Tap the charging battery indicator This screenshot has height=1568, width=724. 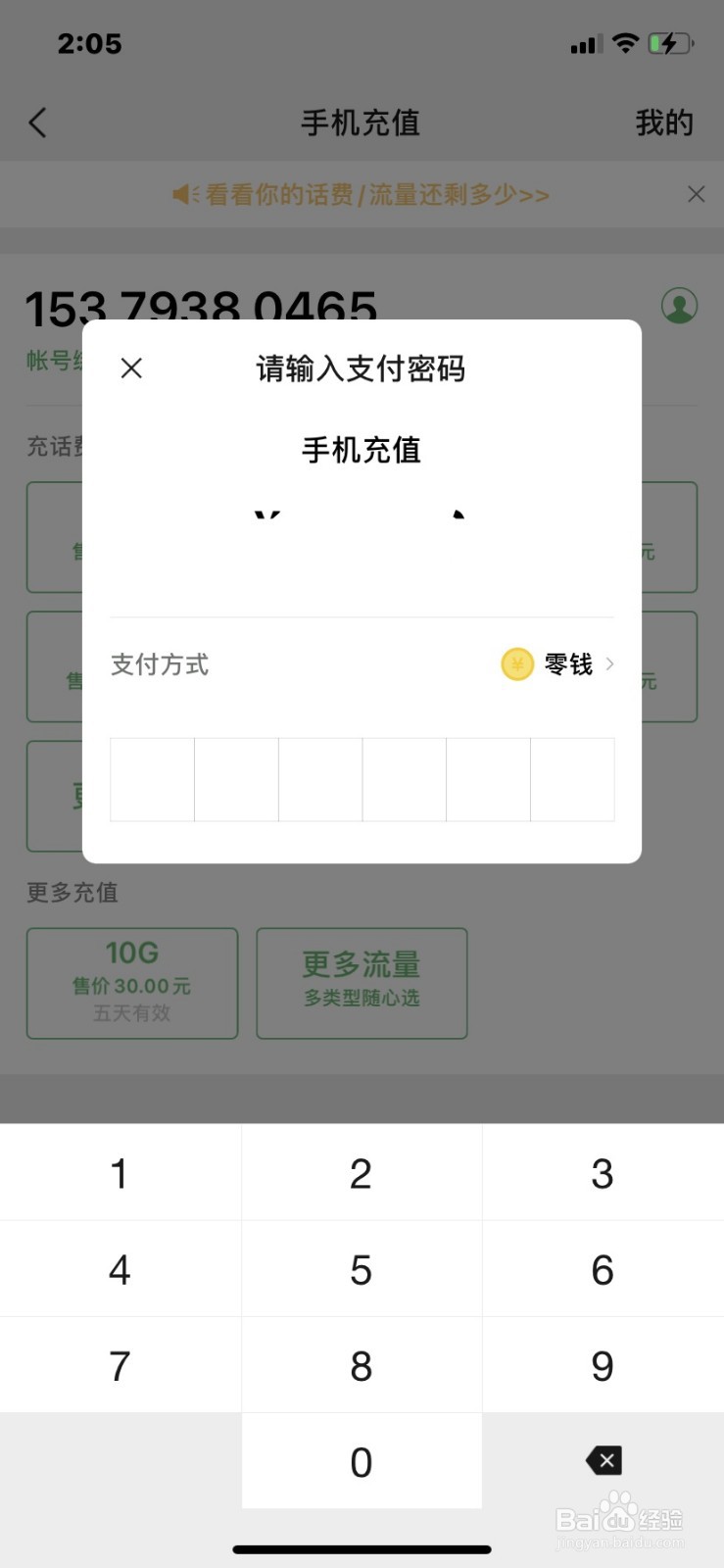pos(669,43)
